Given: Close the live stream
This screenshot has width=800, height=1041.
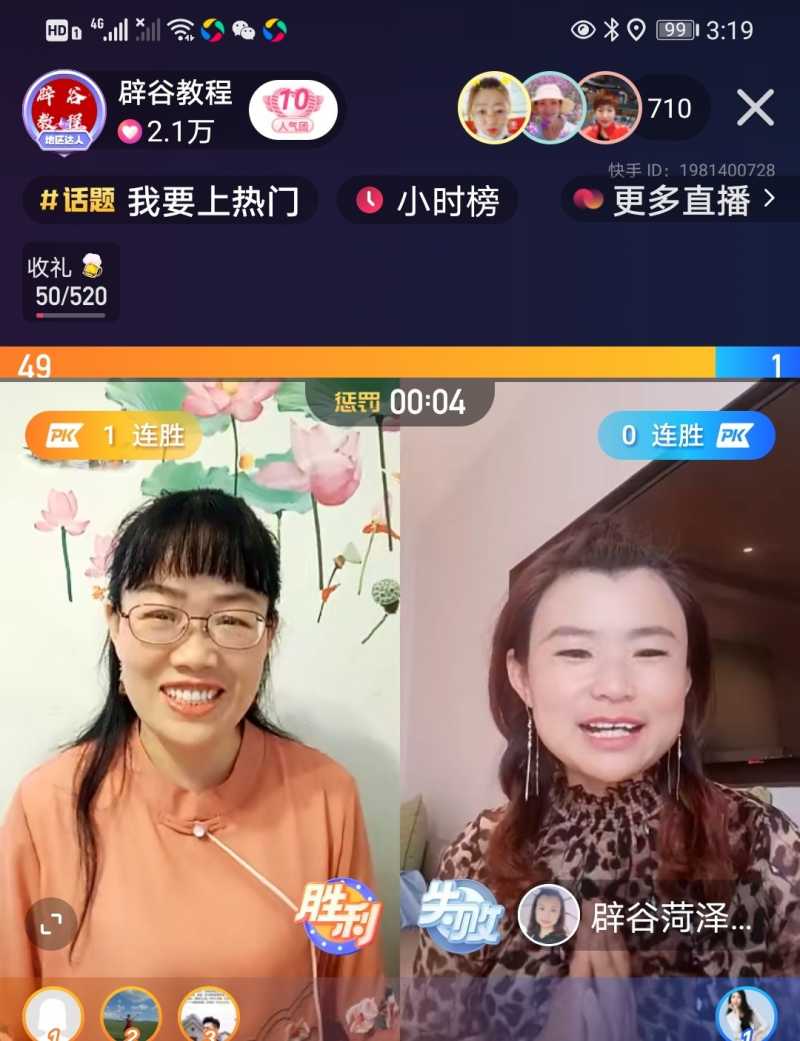Looking at the screenshot, I should (x=755, y=107).
